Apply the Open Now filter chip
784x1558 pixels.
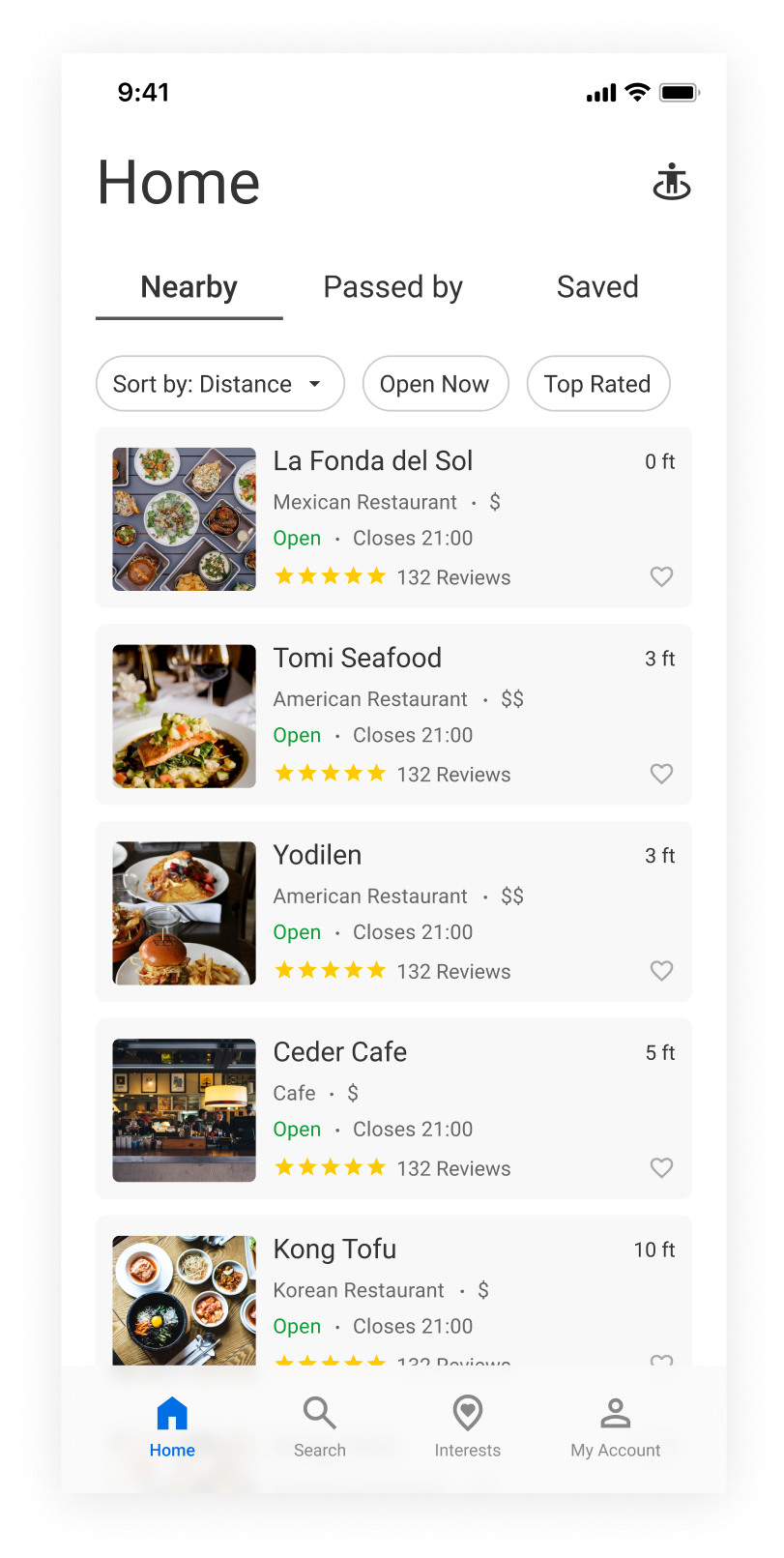pyautogui.click(x=435, y=384)
